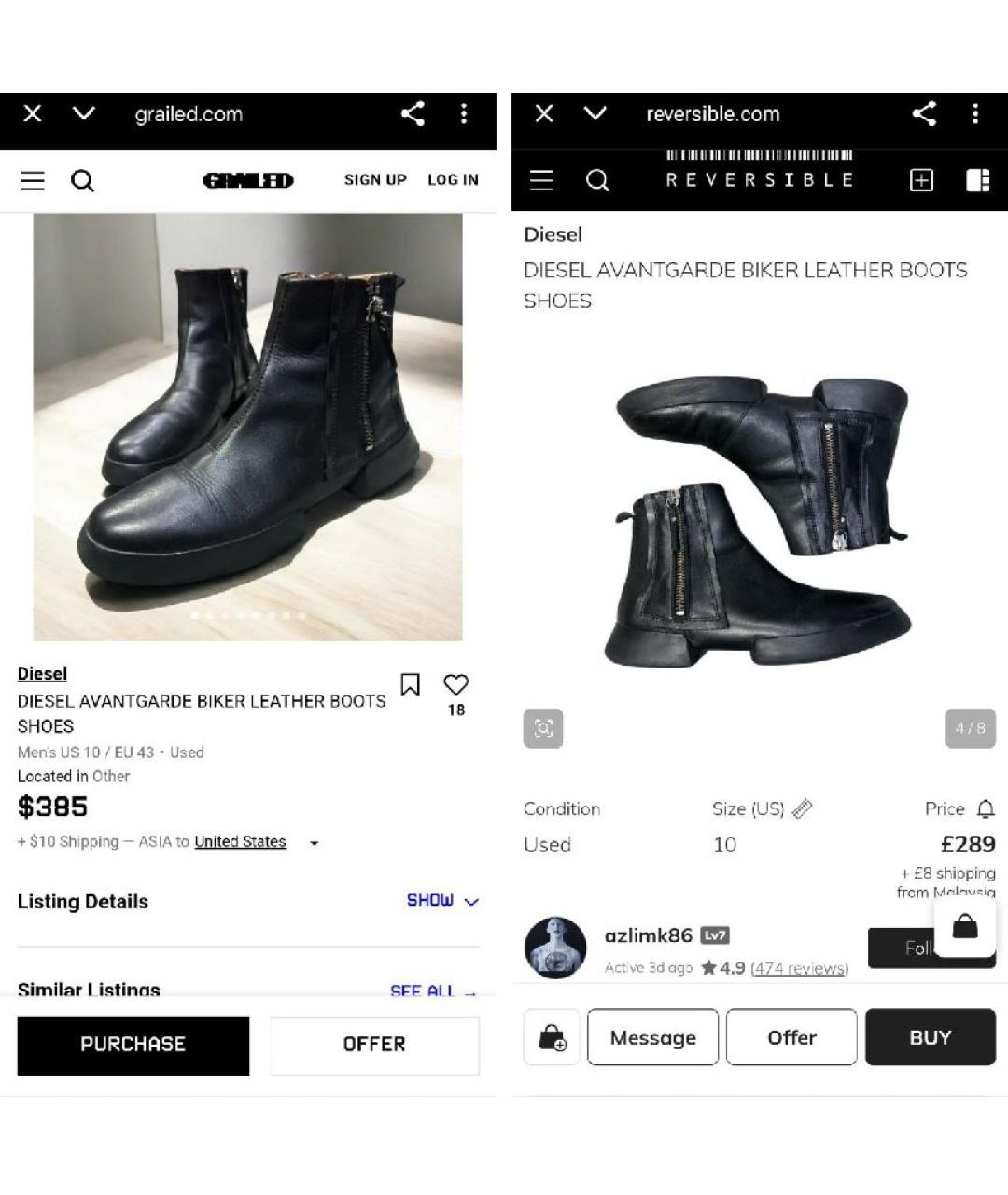Open the Grailed hamburger navigation menu
The image size is (1008, 1195).
click(33, 180)
